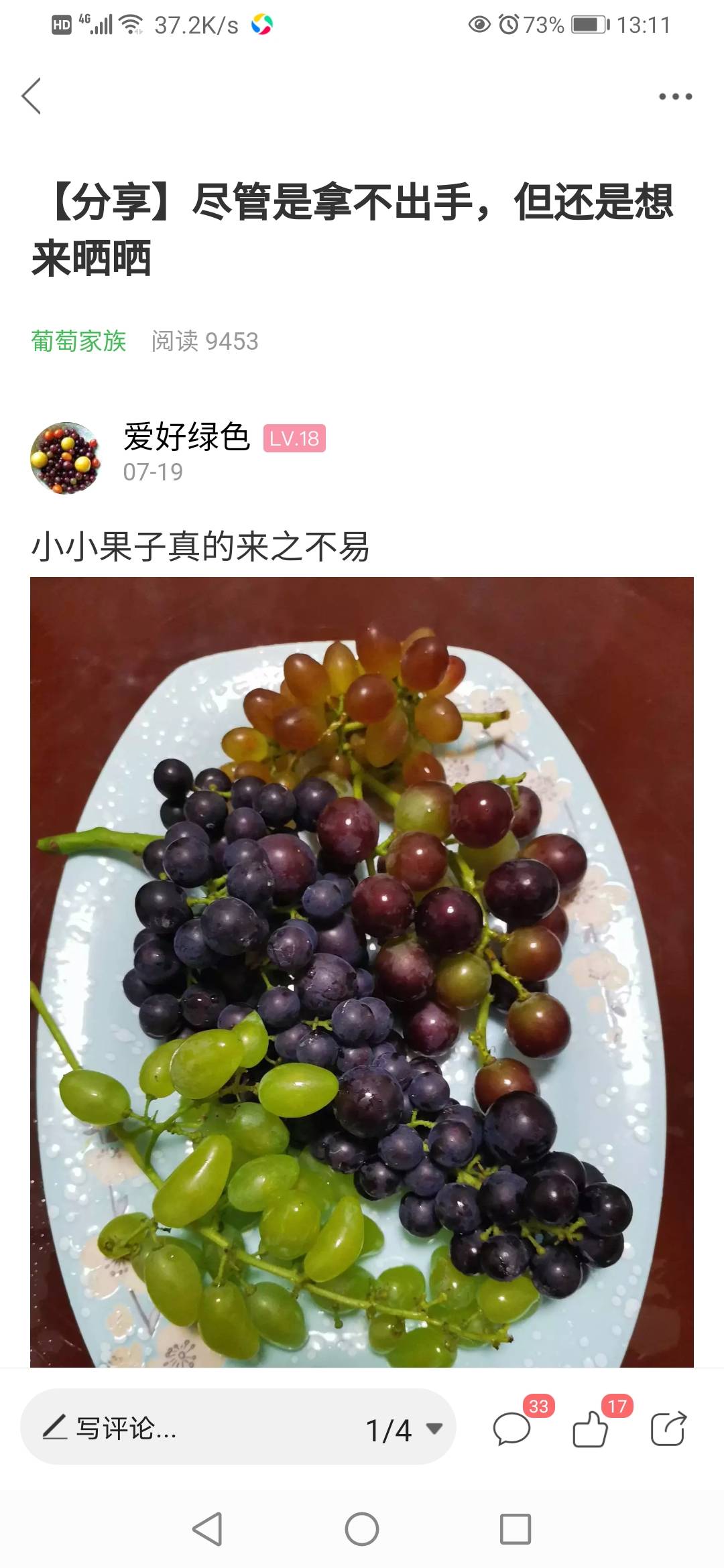The height and width of the screenshot is (1568, 724).
Task: View 爱好绿色's profile avatar
Action: click(x=65, y=458)
